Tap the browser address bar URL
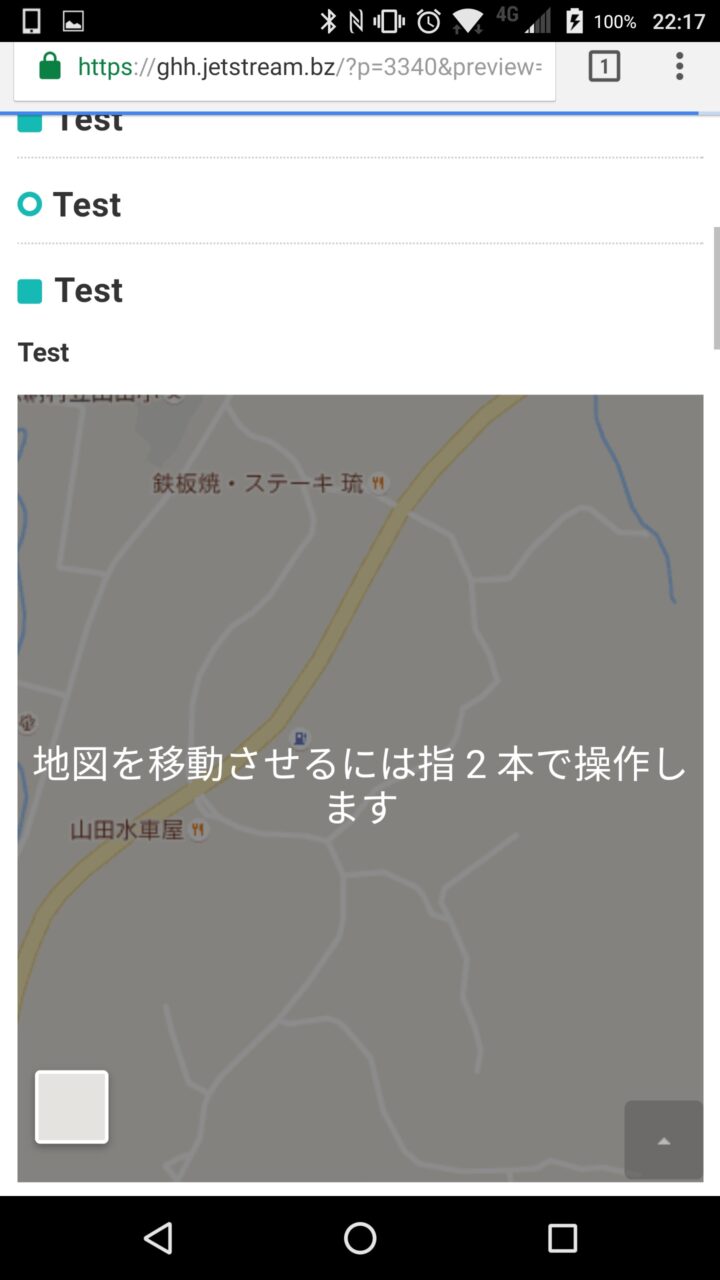Image resolution: width=720 pixels, height=1280 pixels. (x=308, y=67)
